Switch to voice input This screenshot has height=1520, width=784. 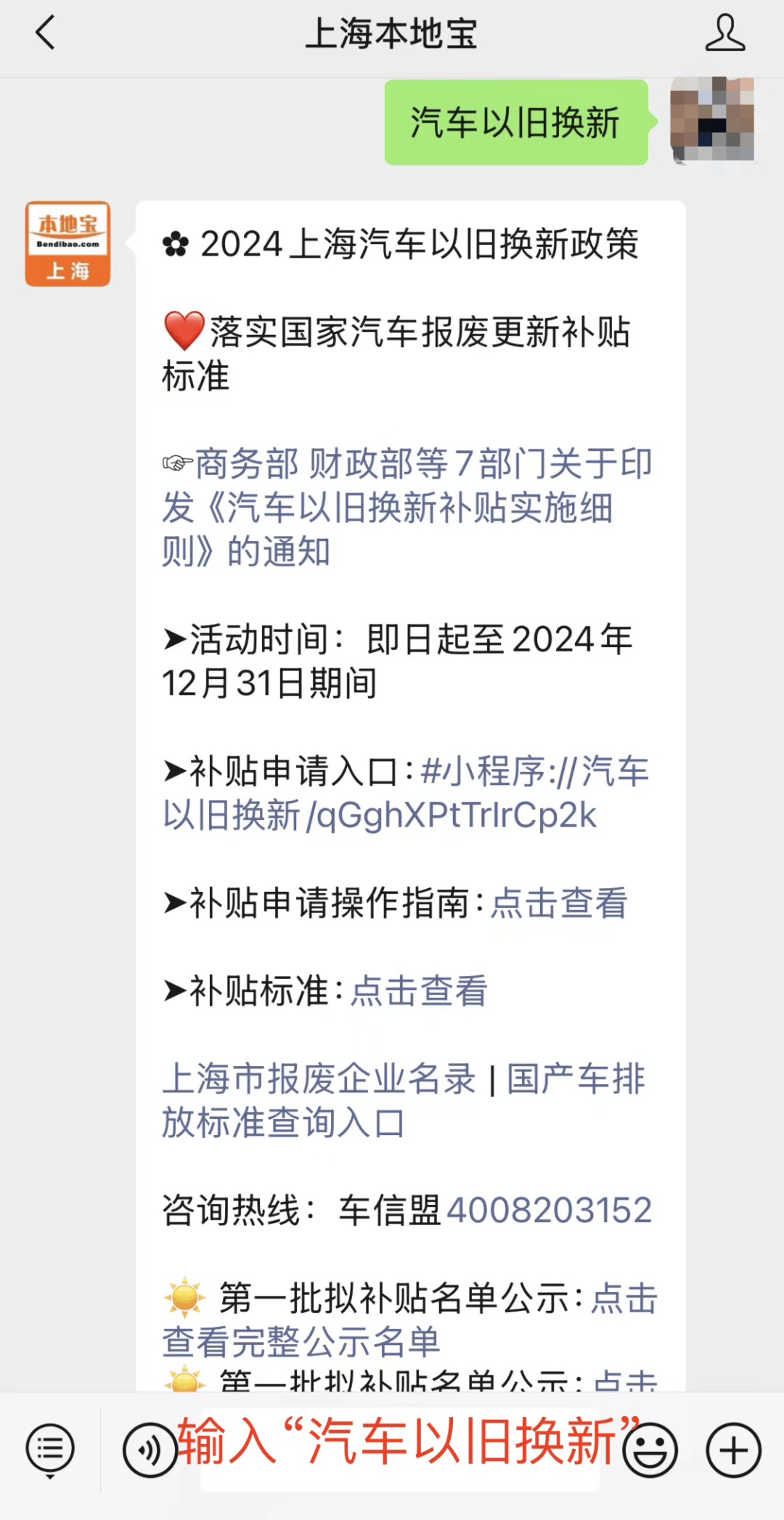click(x=150, y=1450)
